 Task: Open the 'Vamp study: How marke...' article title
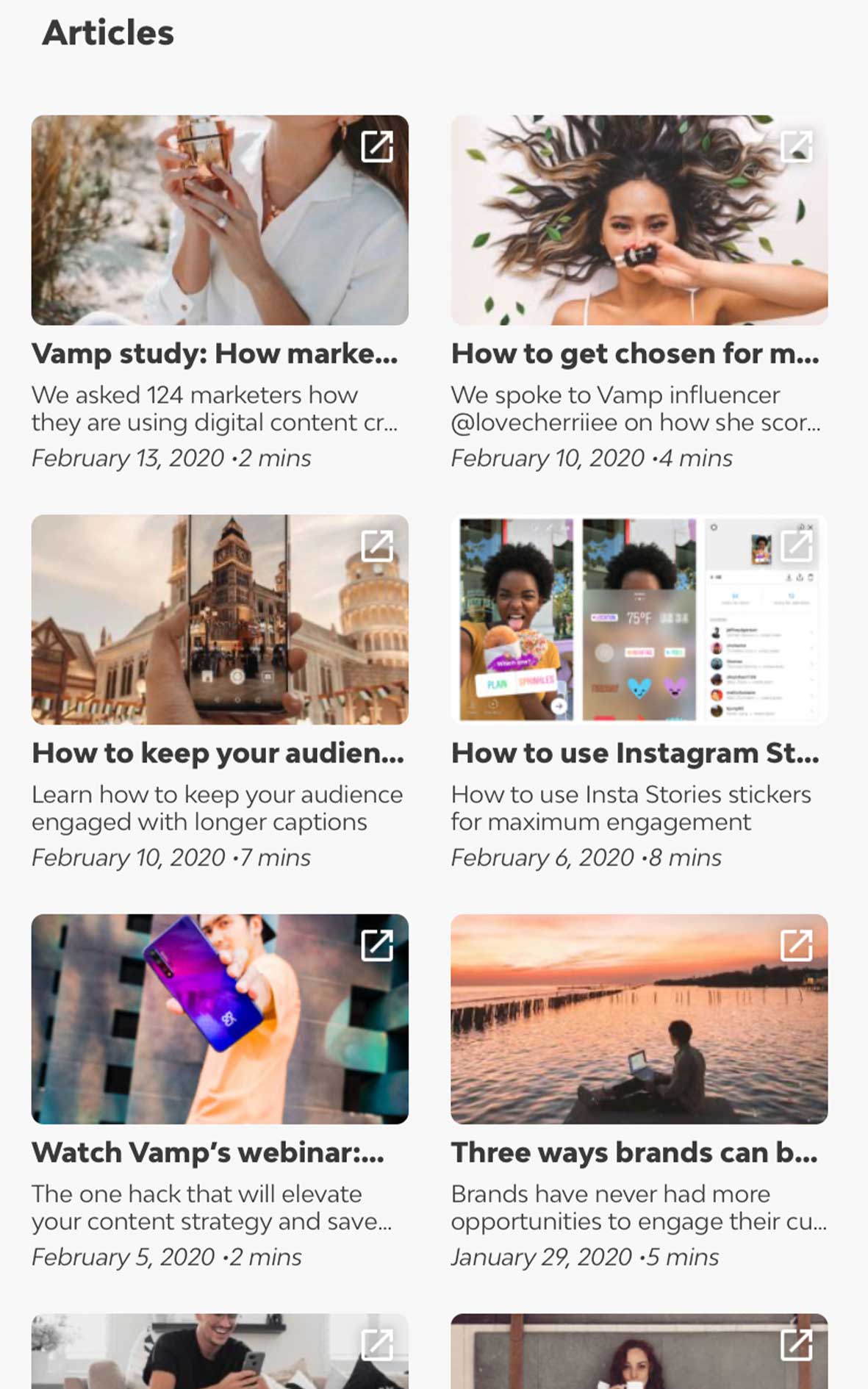pos(217,354)
